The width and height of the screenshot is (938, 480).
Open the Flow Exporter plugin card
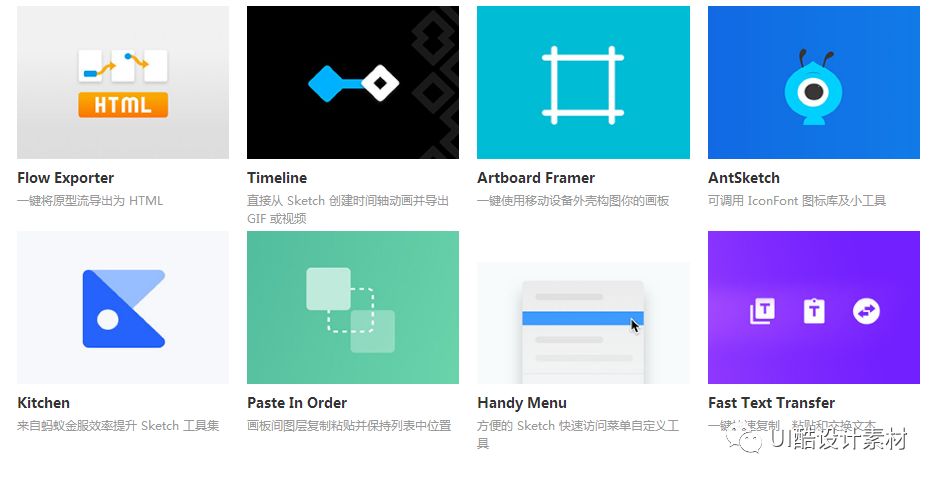coord(123,83)
